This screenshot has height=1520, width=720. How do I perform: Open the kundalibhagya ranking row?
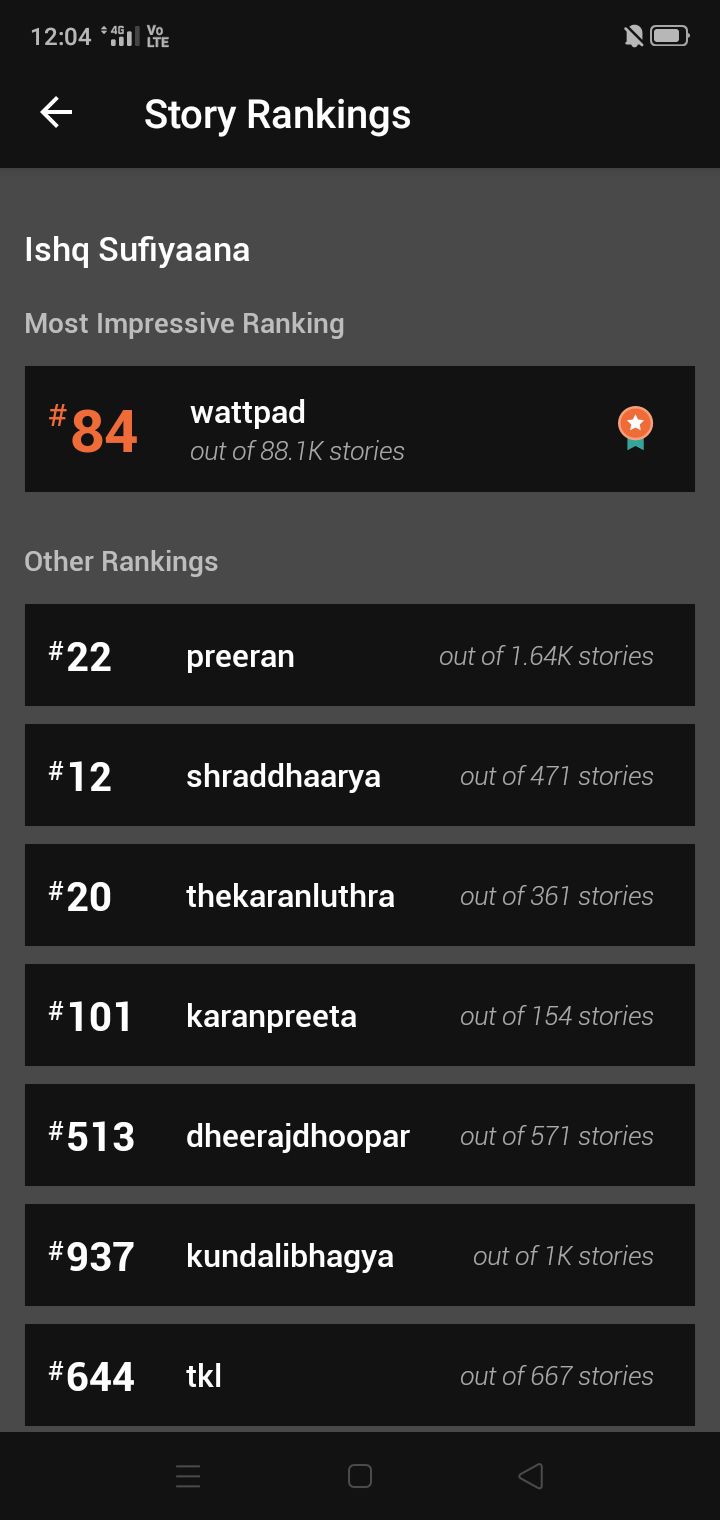pos(360,1255)
